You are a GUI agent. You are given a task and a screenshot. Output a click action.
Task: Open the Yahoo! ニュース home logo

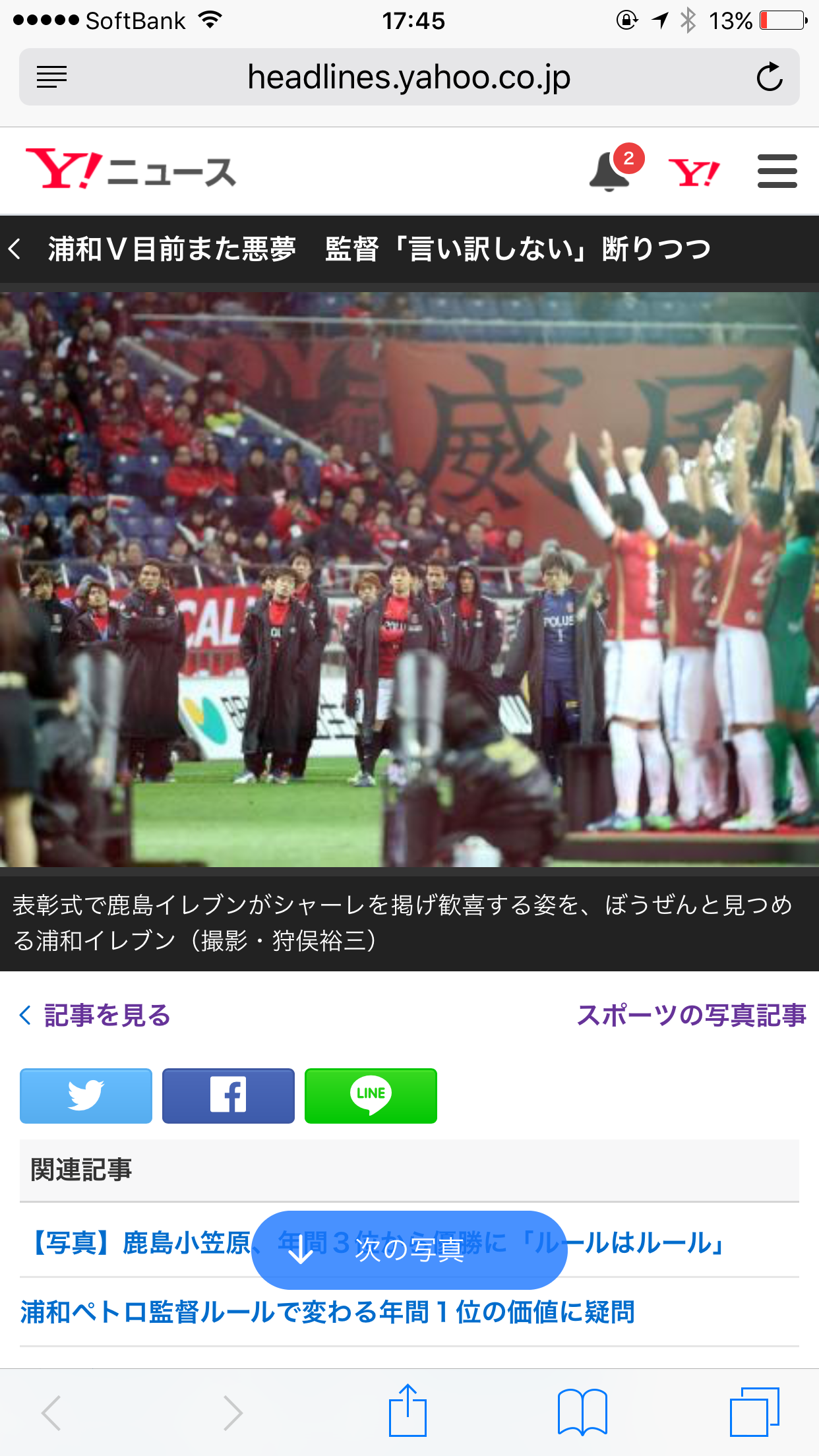click(x=131, y=170)
